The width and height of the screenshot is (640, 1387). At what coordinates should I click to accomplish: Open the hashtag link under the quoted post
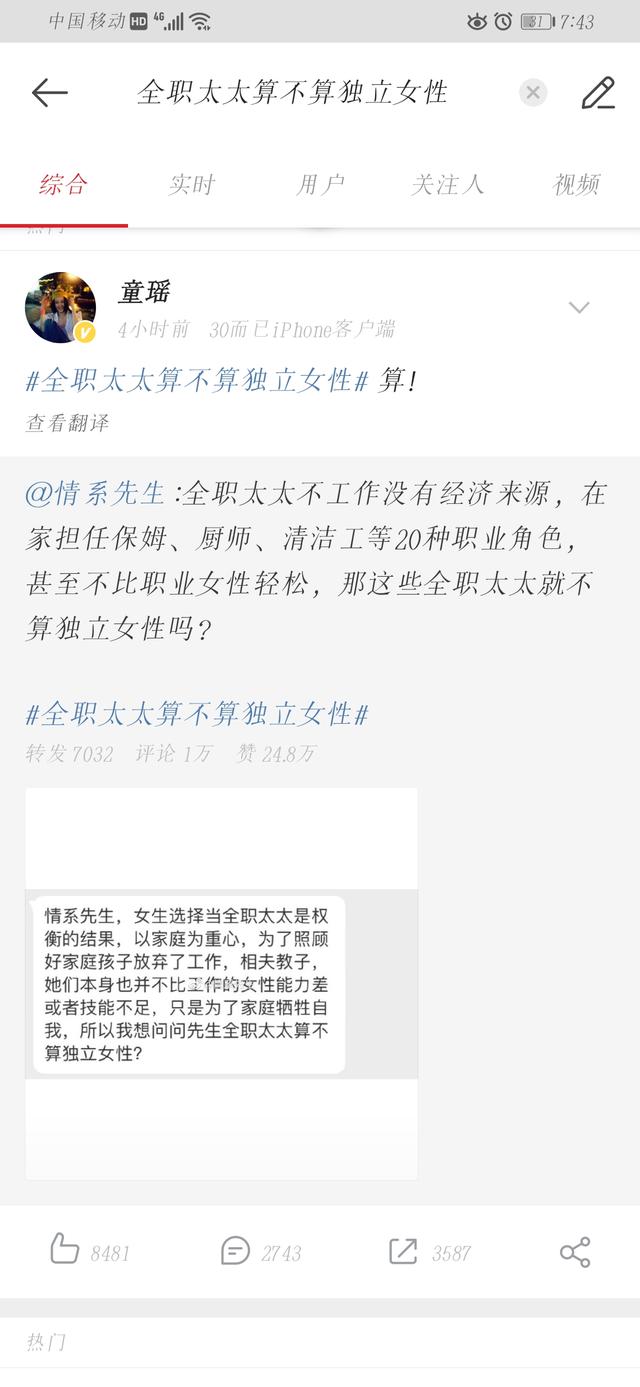pos(198,714)
